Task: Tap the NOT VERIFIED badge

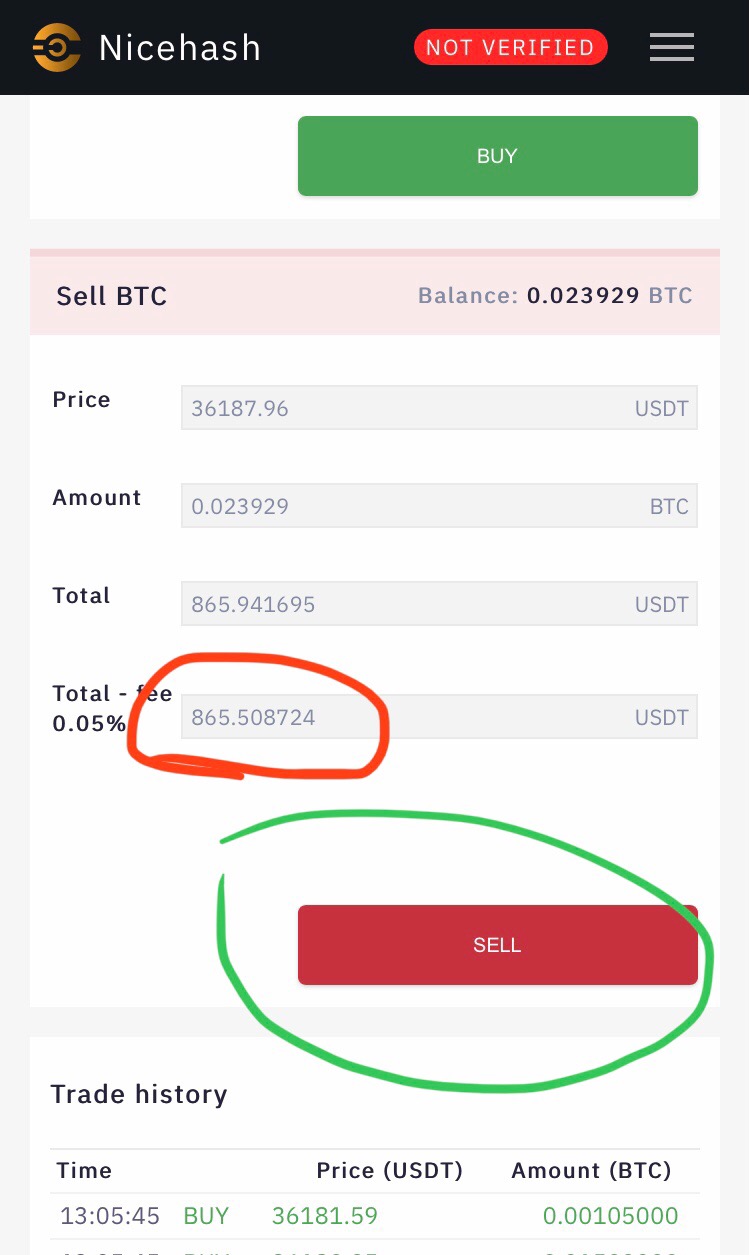Action: 510,47
